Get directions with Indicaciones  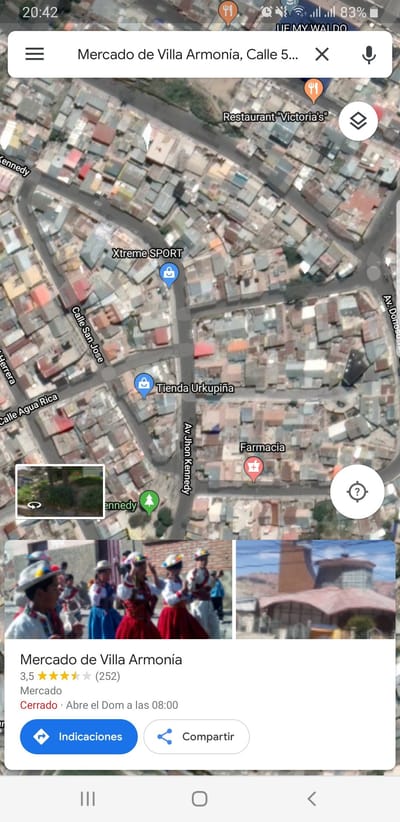[79, 737]
